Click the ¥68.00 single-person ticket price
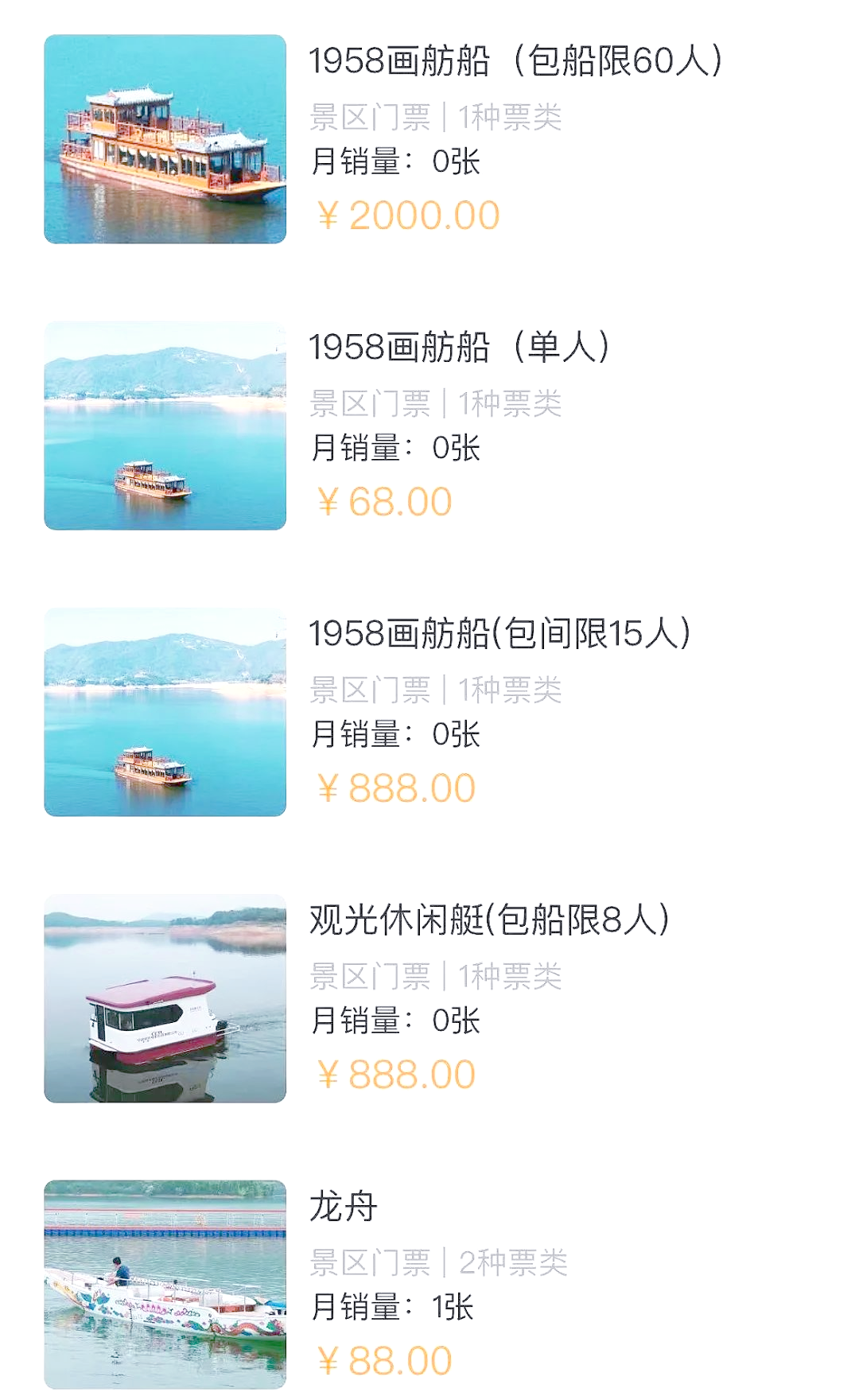Screen dimensions: 859x1400 click(x=382, y=501)
